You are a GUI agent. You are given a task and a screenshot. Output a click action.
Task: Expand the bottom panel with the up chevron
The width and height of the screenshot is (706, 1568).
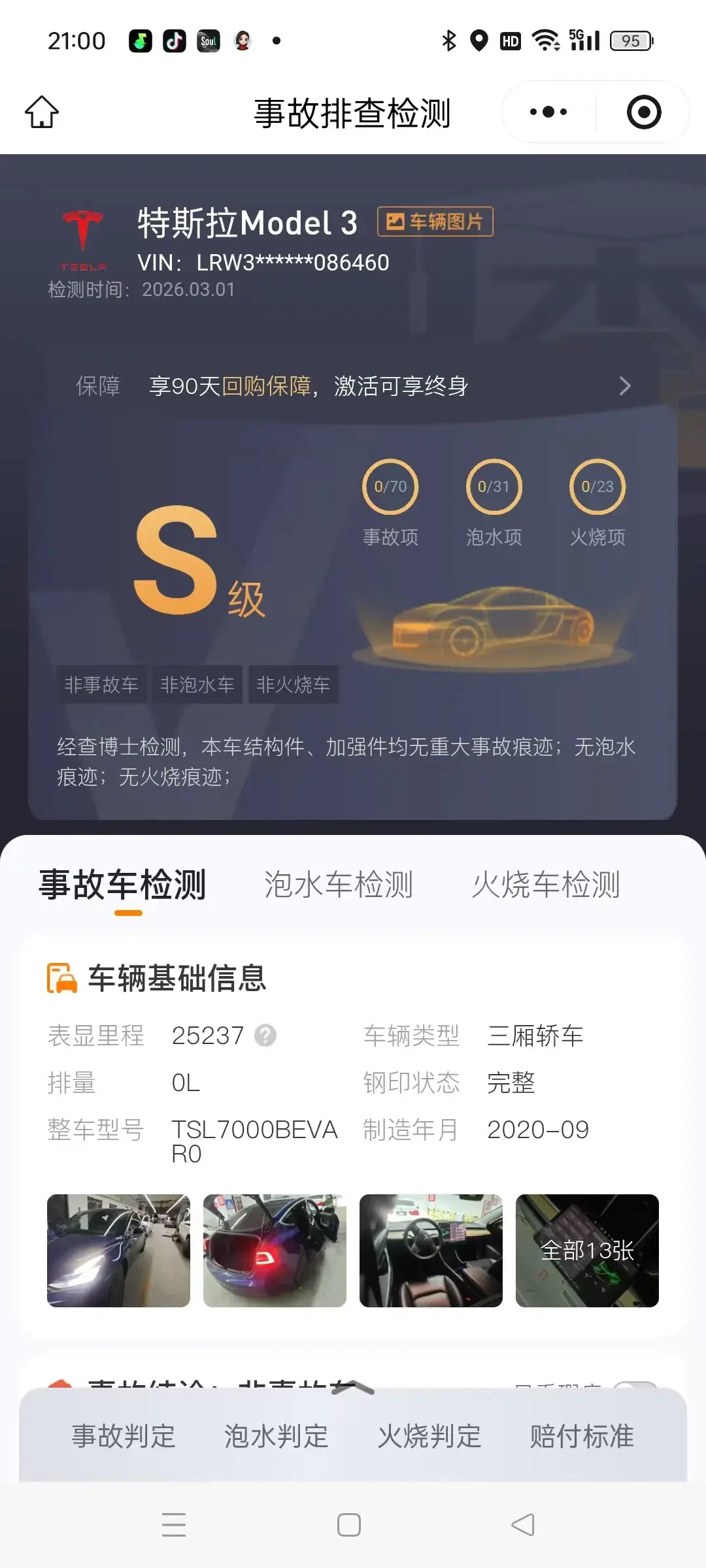[353, 1388]
